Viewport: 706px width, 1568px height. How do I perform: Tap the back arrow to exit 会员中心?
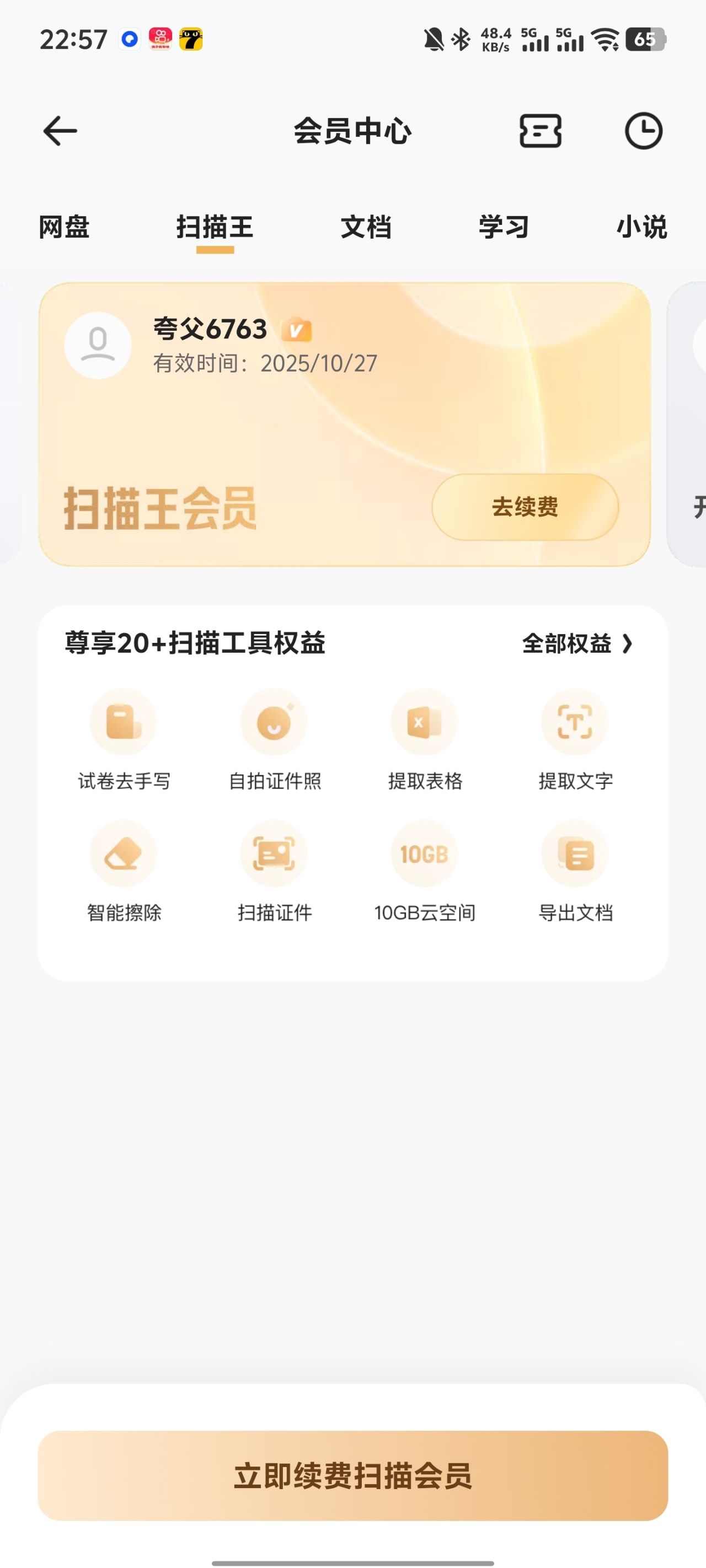click(58, 131)
